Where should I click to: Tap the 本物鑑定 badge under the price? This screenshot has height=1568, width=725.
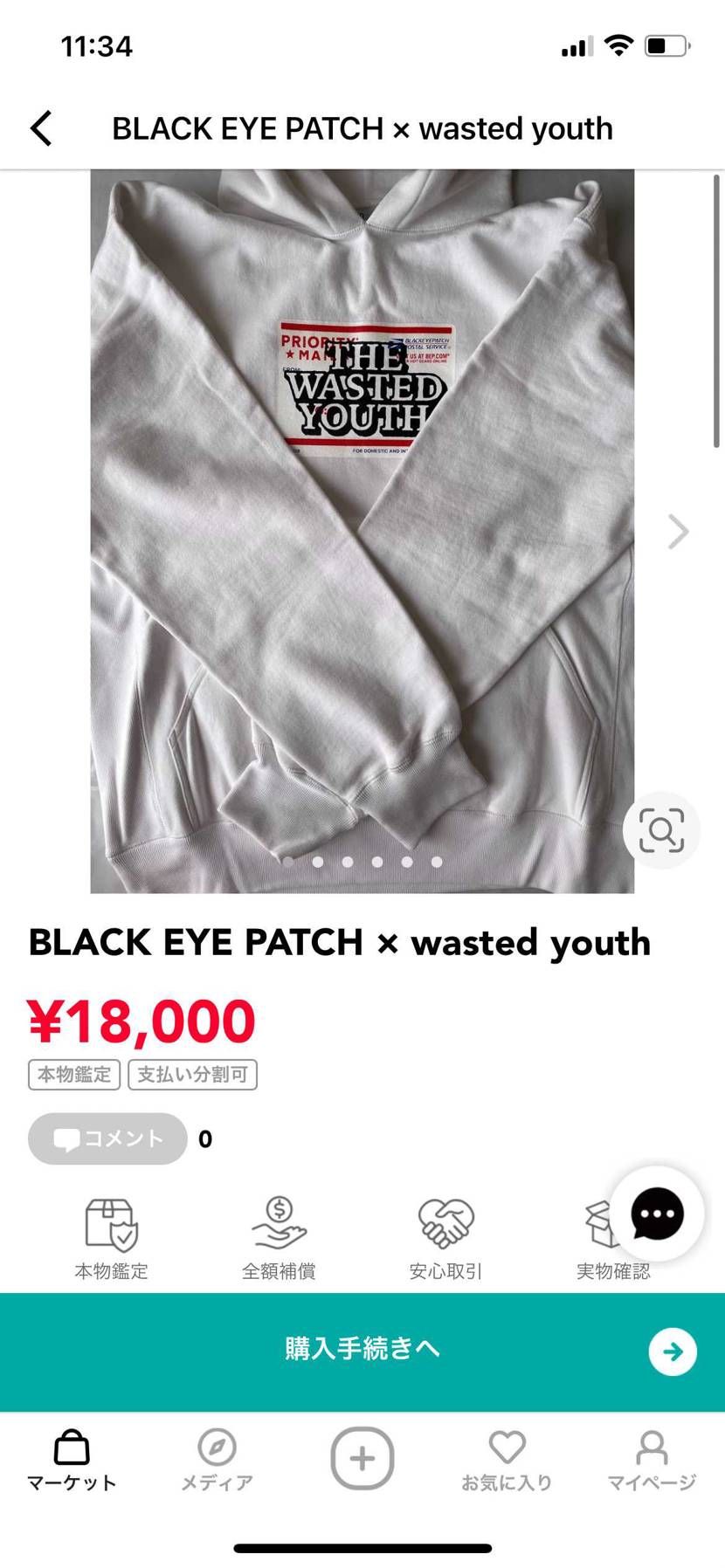(74, 1075)
